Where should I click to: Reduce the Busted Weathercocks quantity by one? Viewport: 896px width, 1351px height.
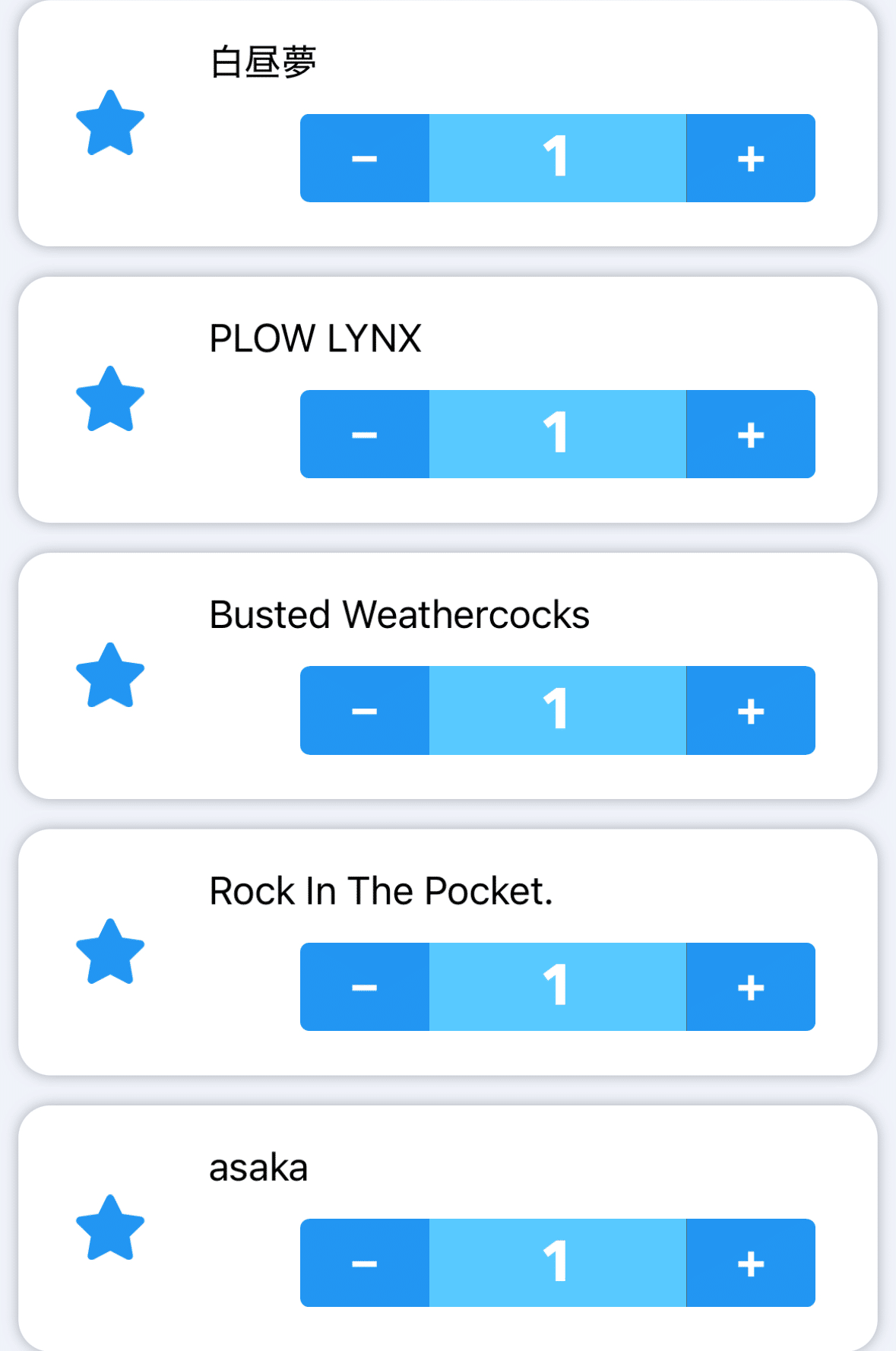(365, 710)
